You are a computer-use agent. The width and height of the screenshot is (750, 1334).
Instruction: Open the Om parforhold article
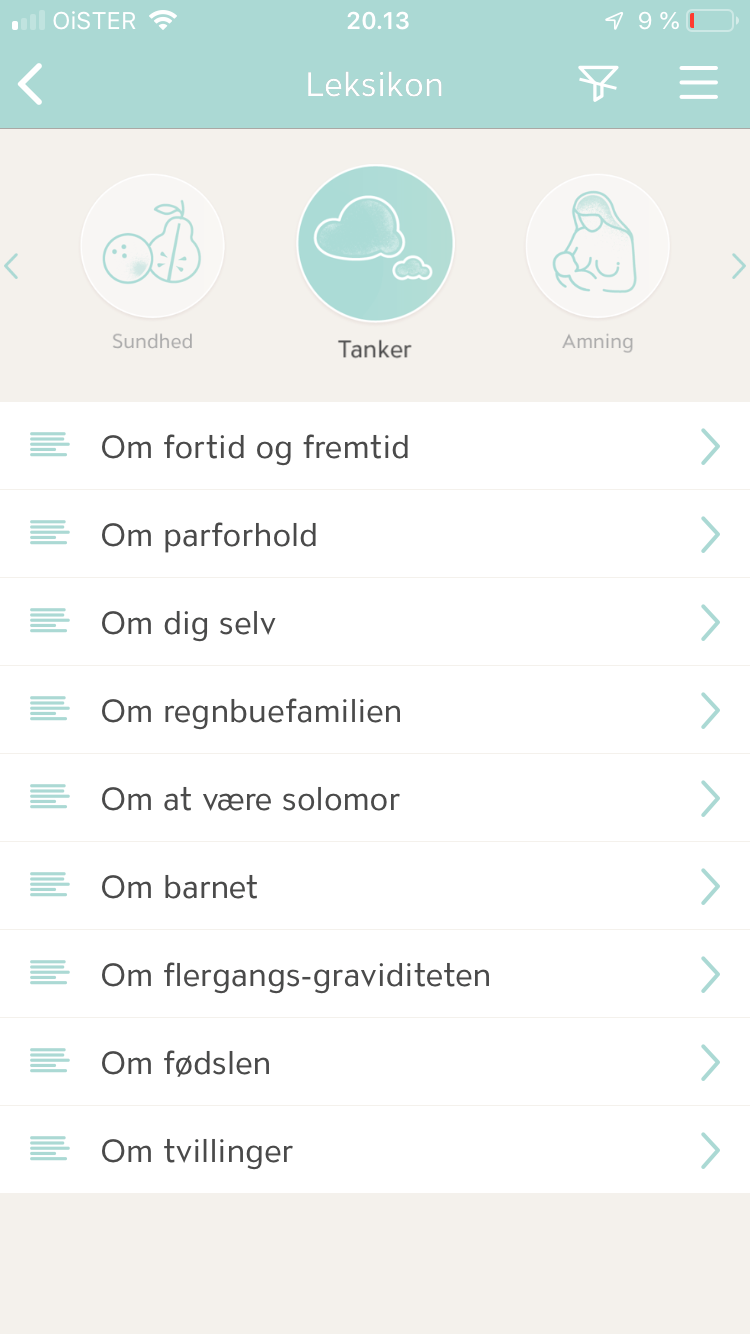point(375,534)
